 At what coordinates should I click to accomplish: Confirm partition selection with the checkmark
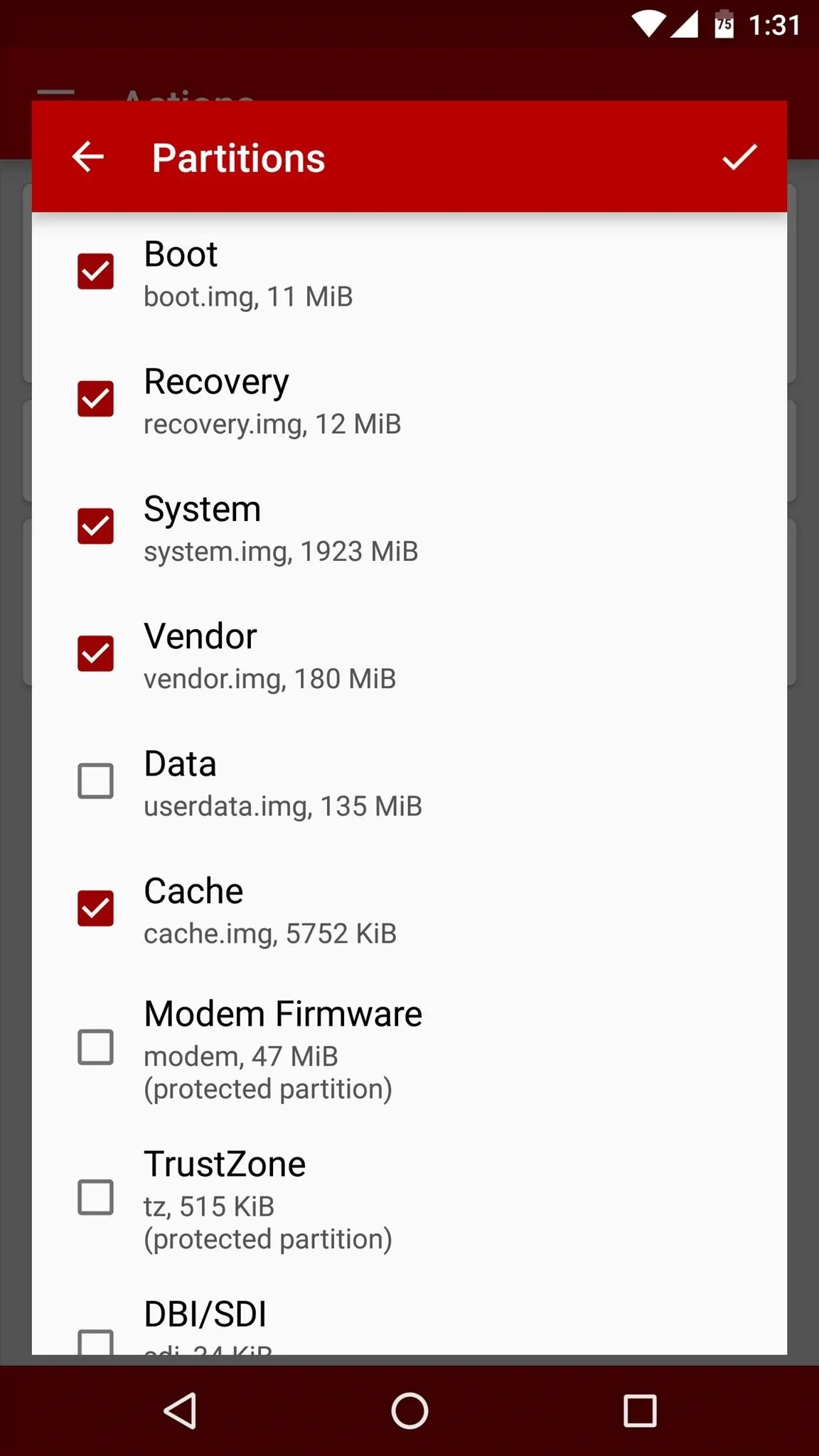739,157
